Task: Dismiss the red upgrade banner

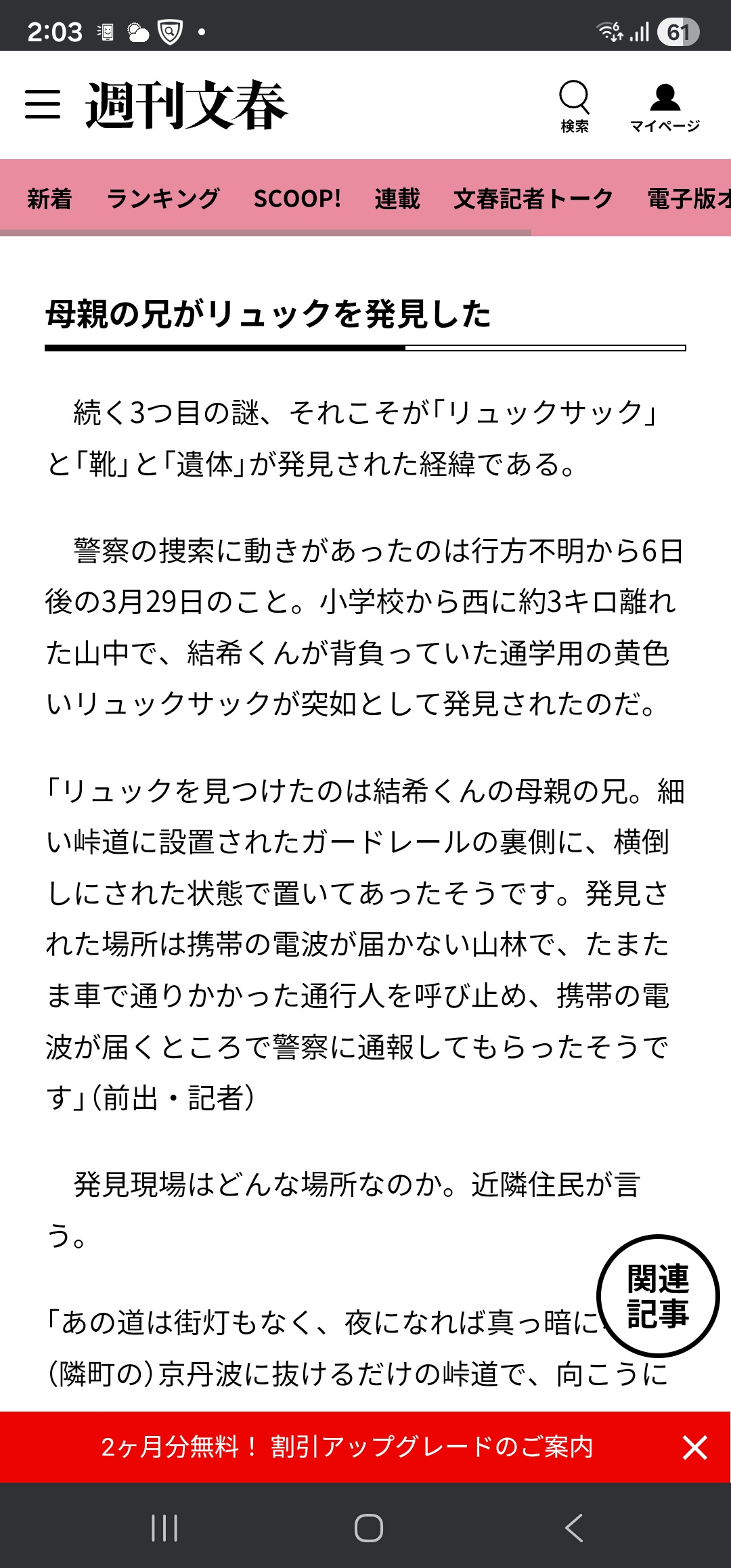Action: click(695, 1447)
